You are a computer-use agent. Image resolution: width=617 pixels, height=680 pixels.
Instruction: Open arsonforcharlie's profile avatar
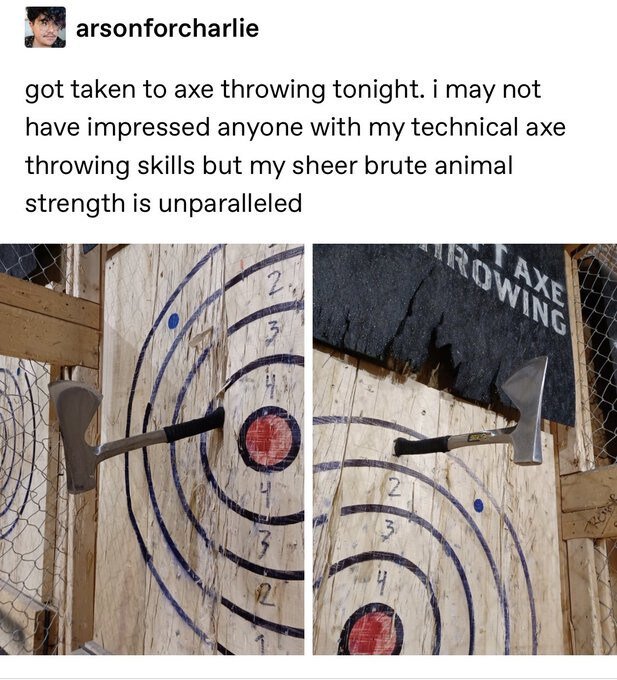click(x=45, y=27)
